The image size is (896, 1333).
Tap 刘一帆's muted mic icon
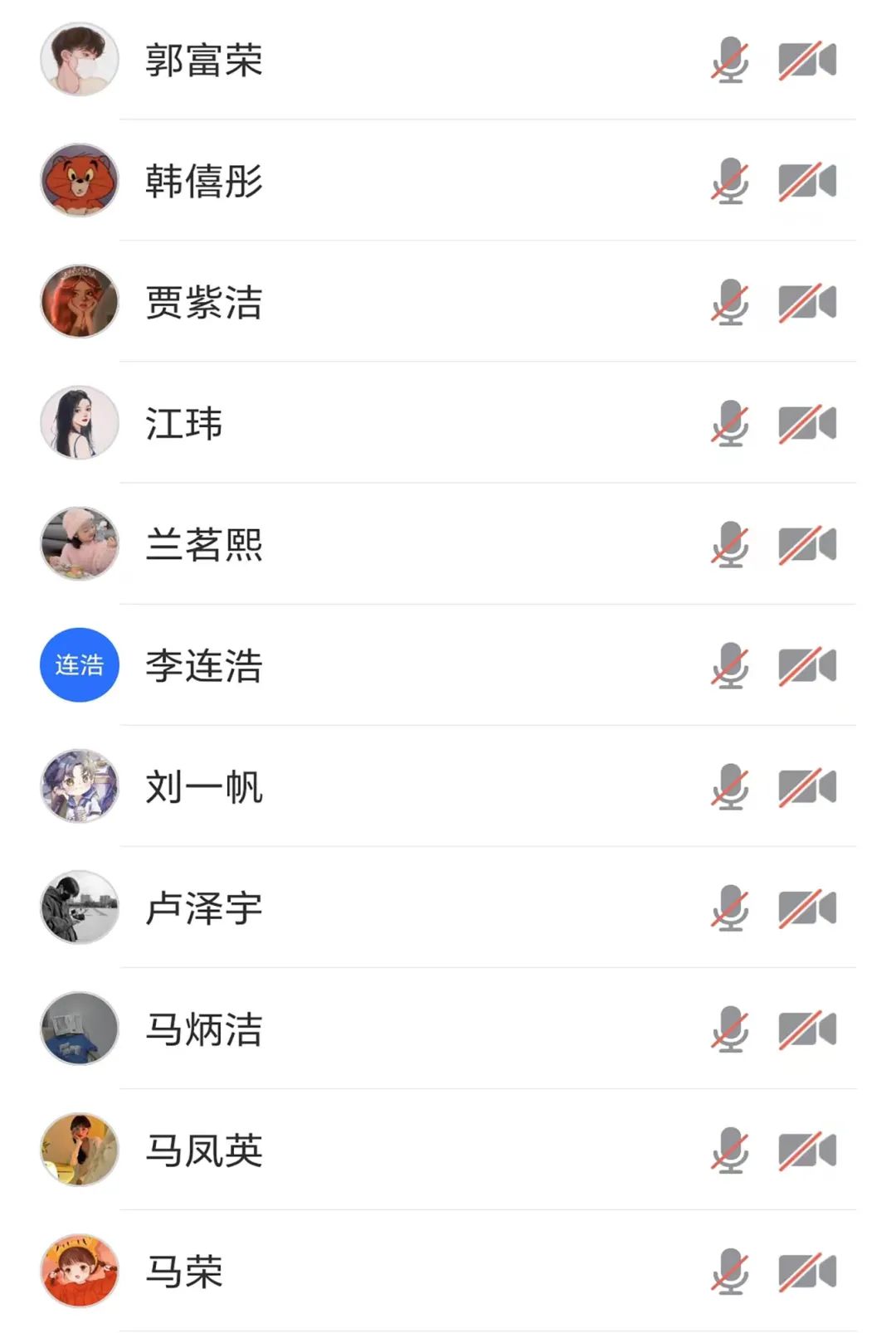pos(730,787)
